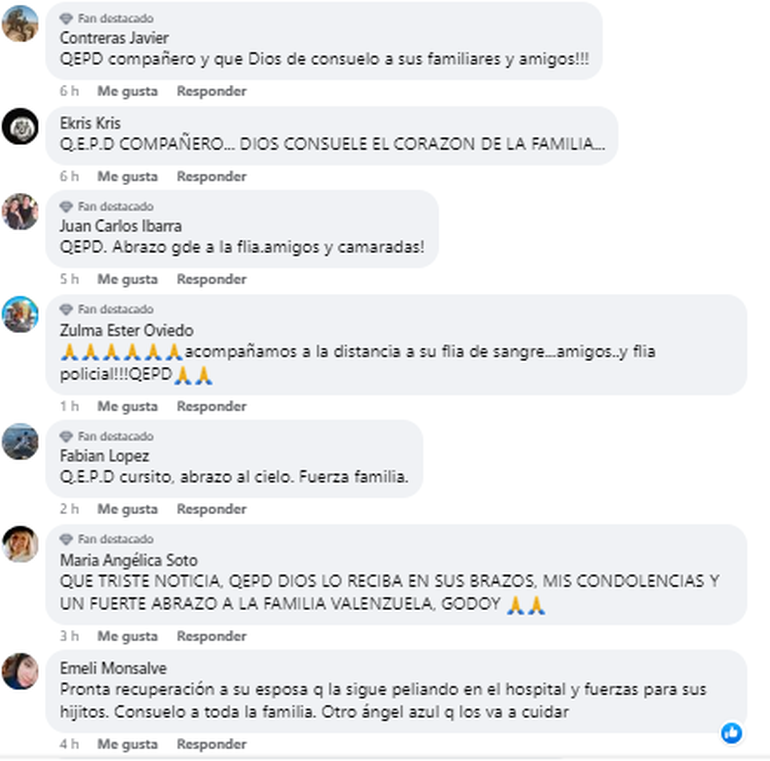Image resolution: width=770 pixels, height=761 pixels.
Task: Like Contreras Javier's comment
Action: coord(127,91)
